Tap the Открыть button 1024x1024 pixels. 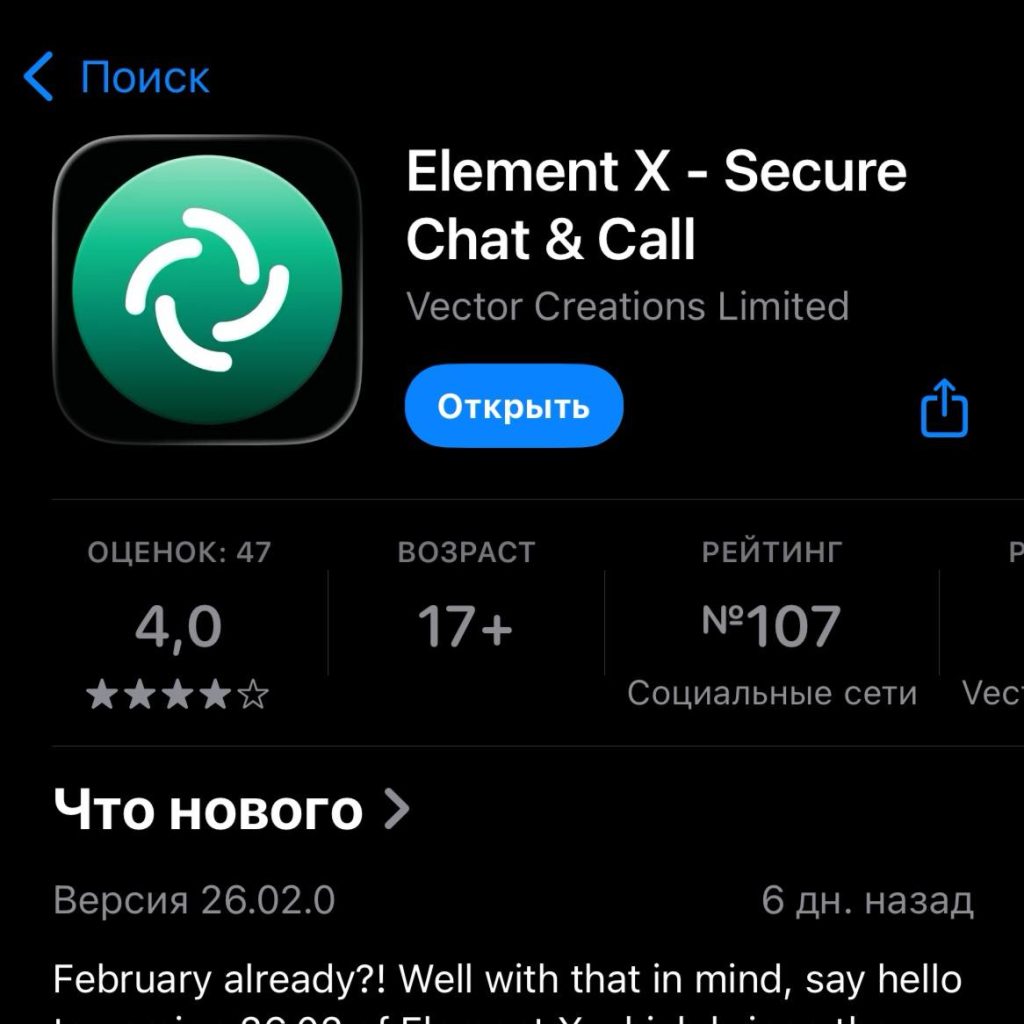click(514, 407)
